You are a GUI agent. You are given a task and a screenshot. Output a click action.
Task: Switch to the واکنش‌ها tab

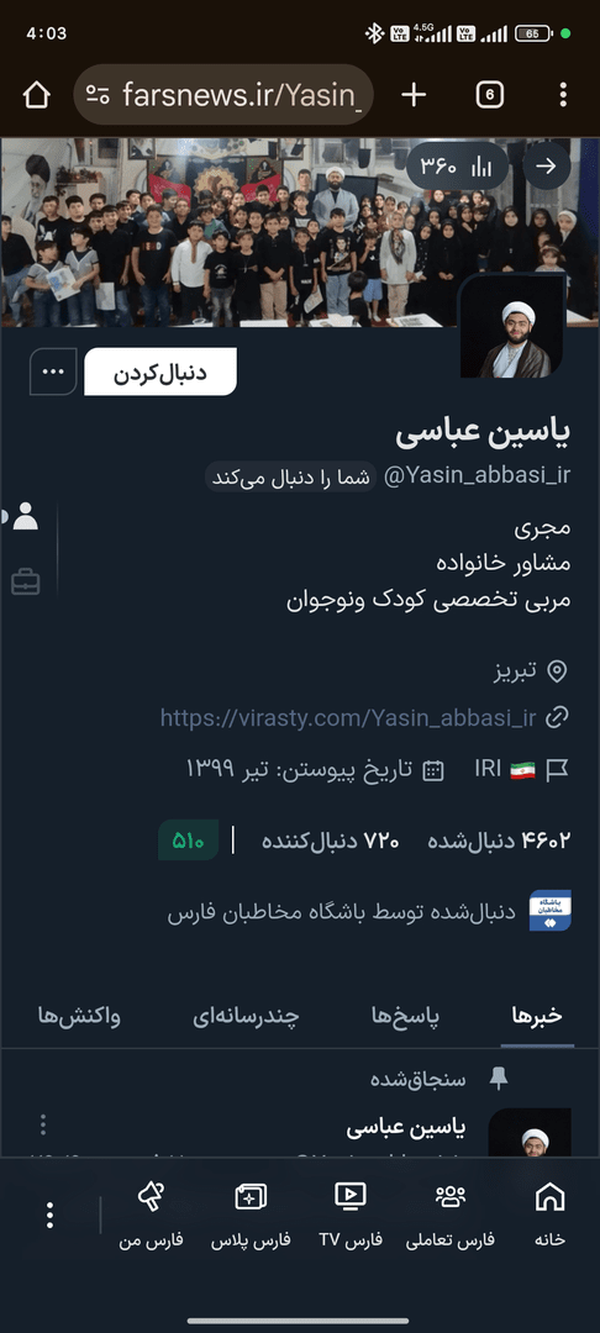pyautogui.click(x=79, y=1016)
